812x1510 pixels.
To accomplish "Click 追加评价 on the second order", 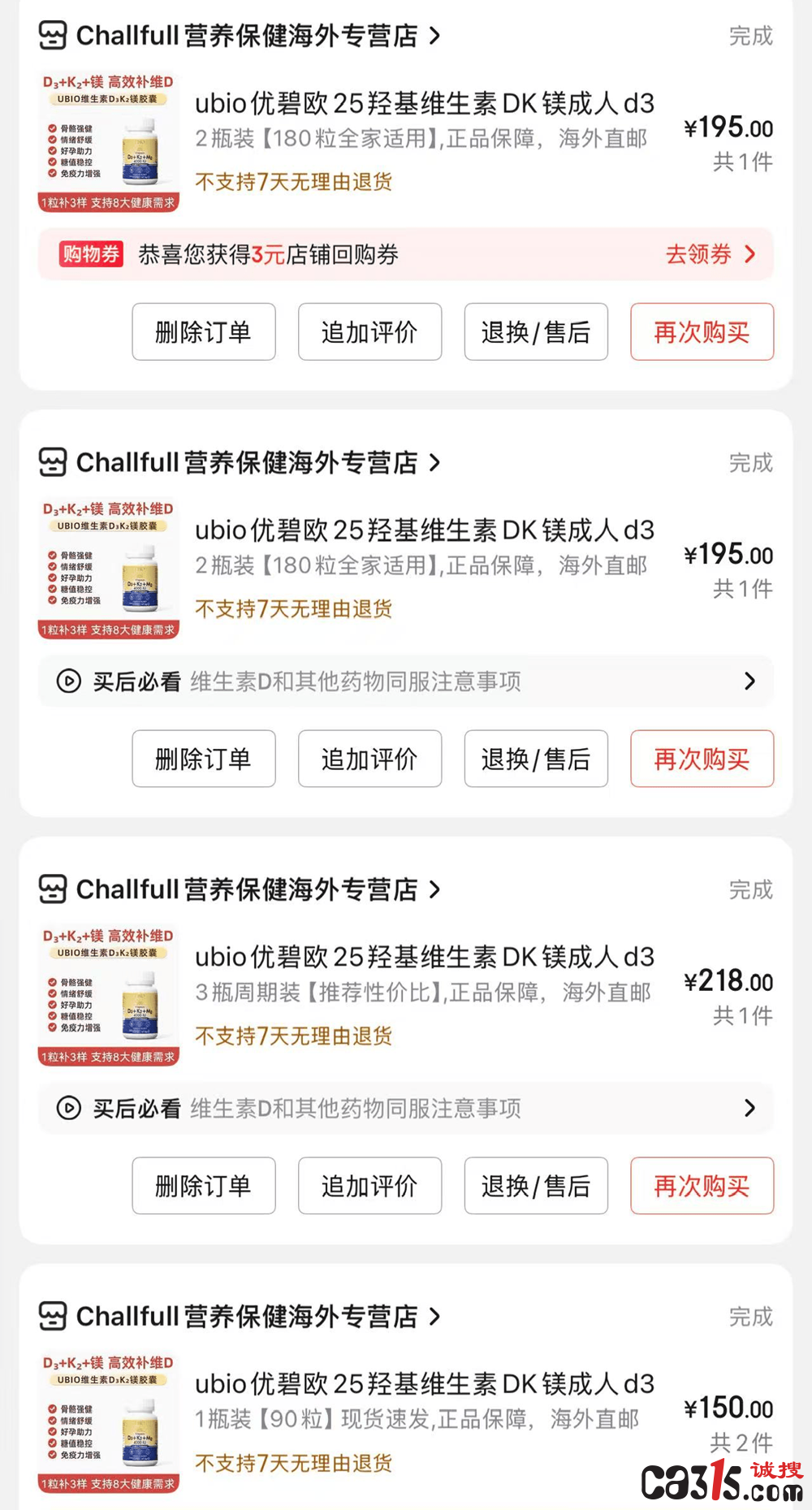I will click(369, 759).
